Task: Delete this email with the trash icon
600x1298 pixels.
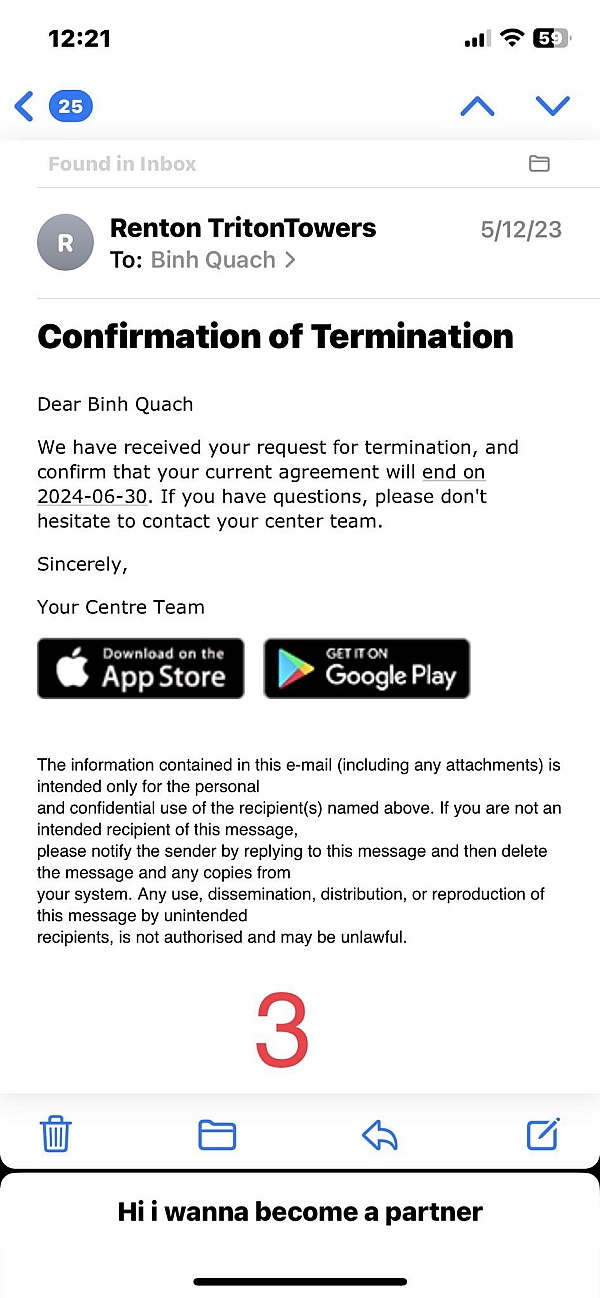Action: coord(56,1134)
